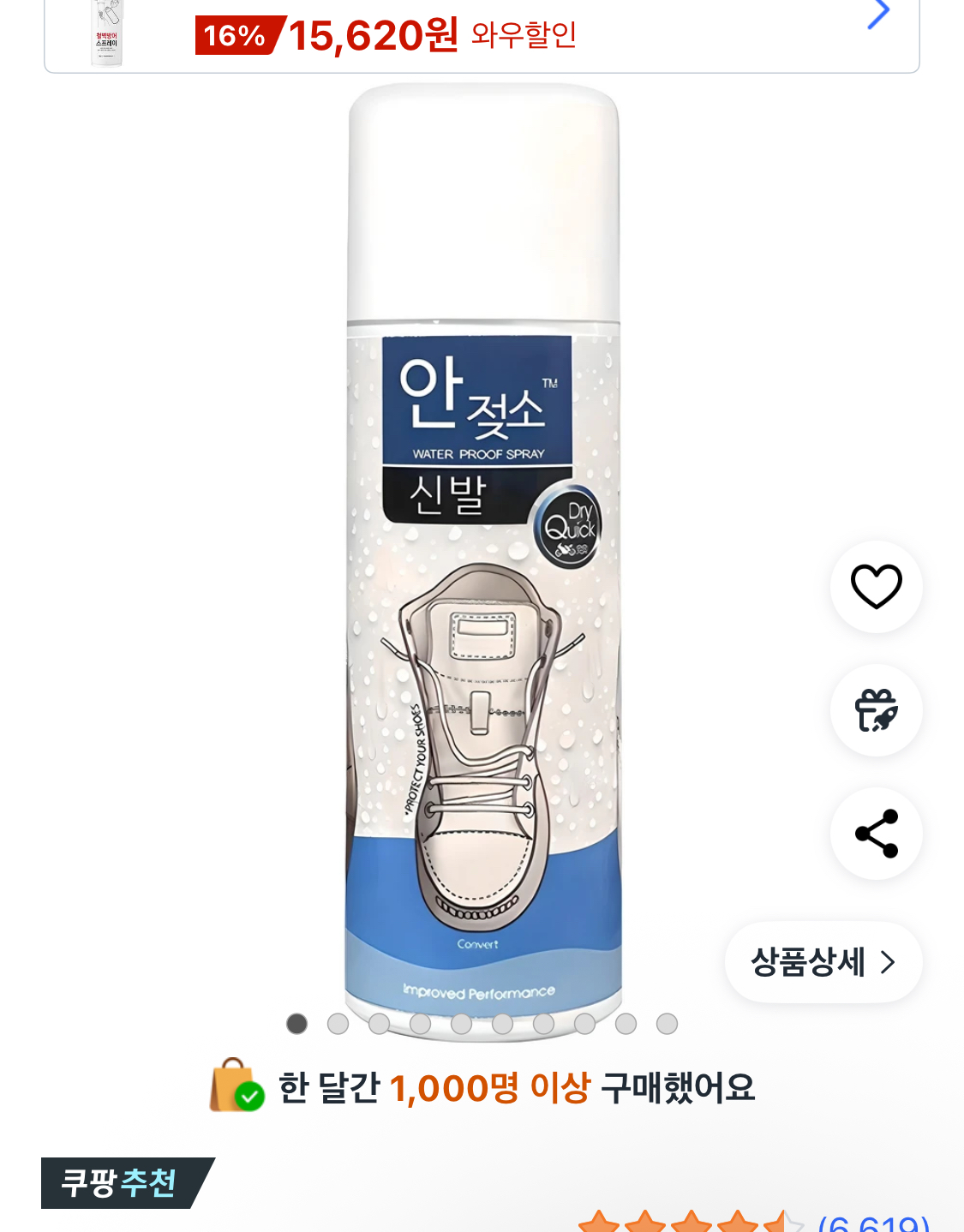
Task: Open the 15,620원 와우할인 product banner
Action: 480,34
